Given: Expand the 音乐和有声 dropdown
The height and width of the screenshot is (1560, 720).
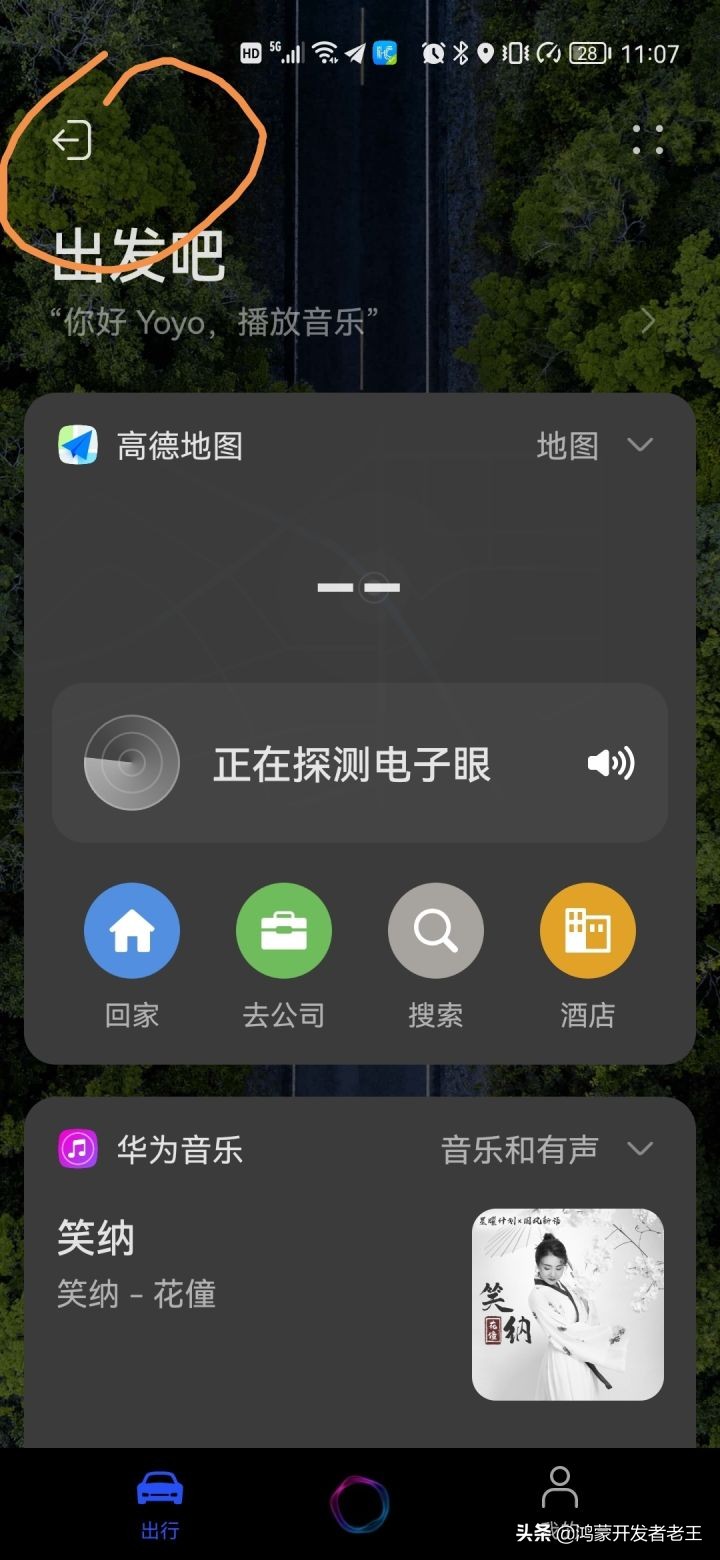Looking at the screenshot, I should point(640,1150).
